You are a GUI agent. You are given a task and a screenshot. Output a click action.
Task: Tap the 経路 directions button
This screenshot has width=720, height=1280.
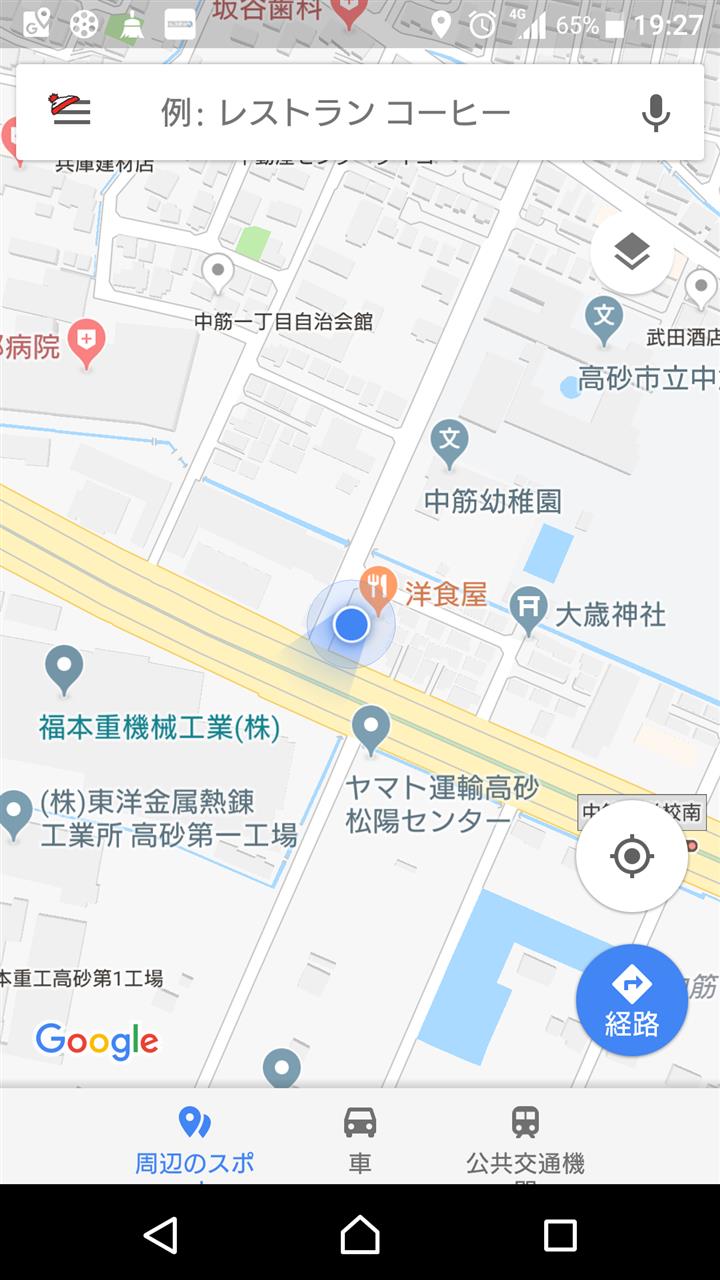coord(631,1001)
